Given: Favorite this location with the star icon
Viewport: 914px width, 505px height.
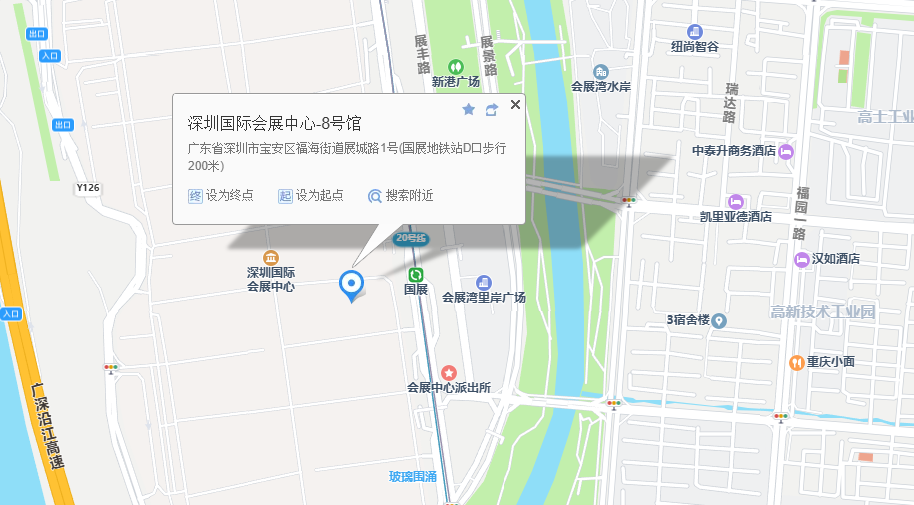Looking at the screenshot, I should point(469,110).
